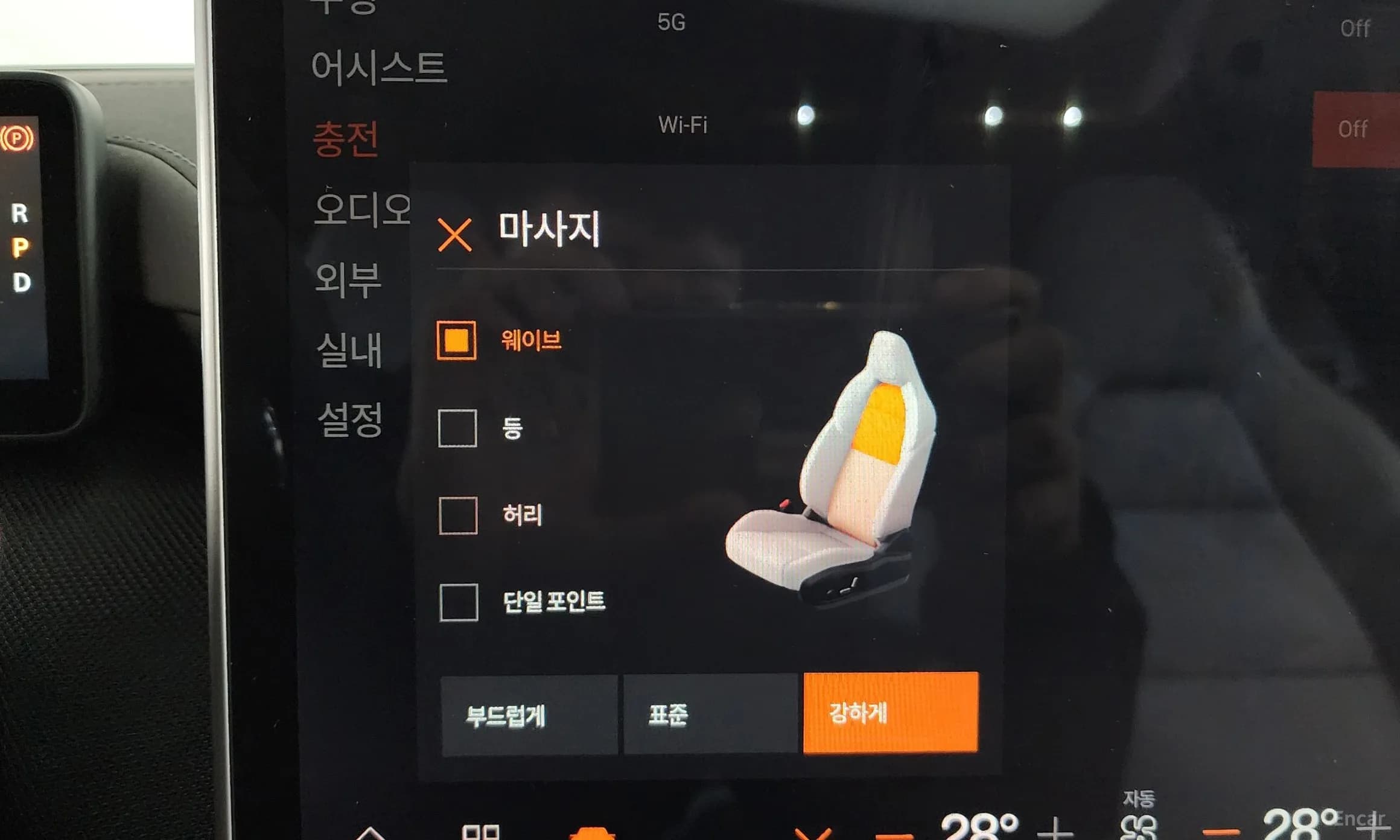
Task: Enable the 허리 massage option
Action: pos(458,515)
